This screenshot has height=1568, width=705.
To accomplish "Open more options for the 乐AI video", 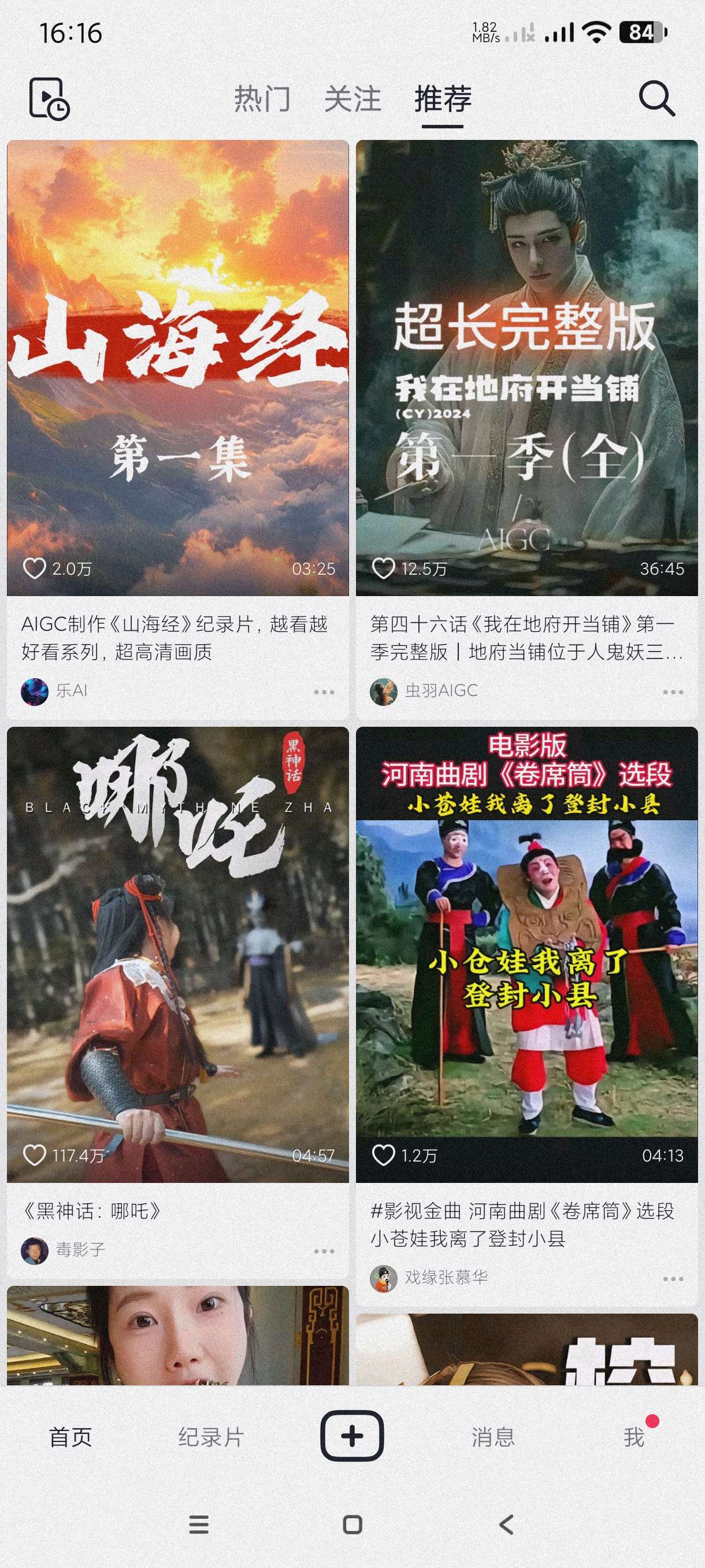I will click(x=324, y=692).
